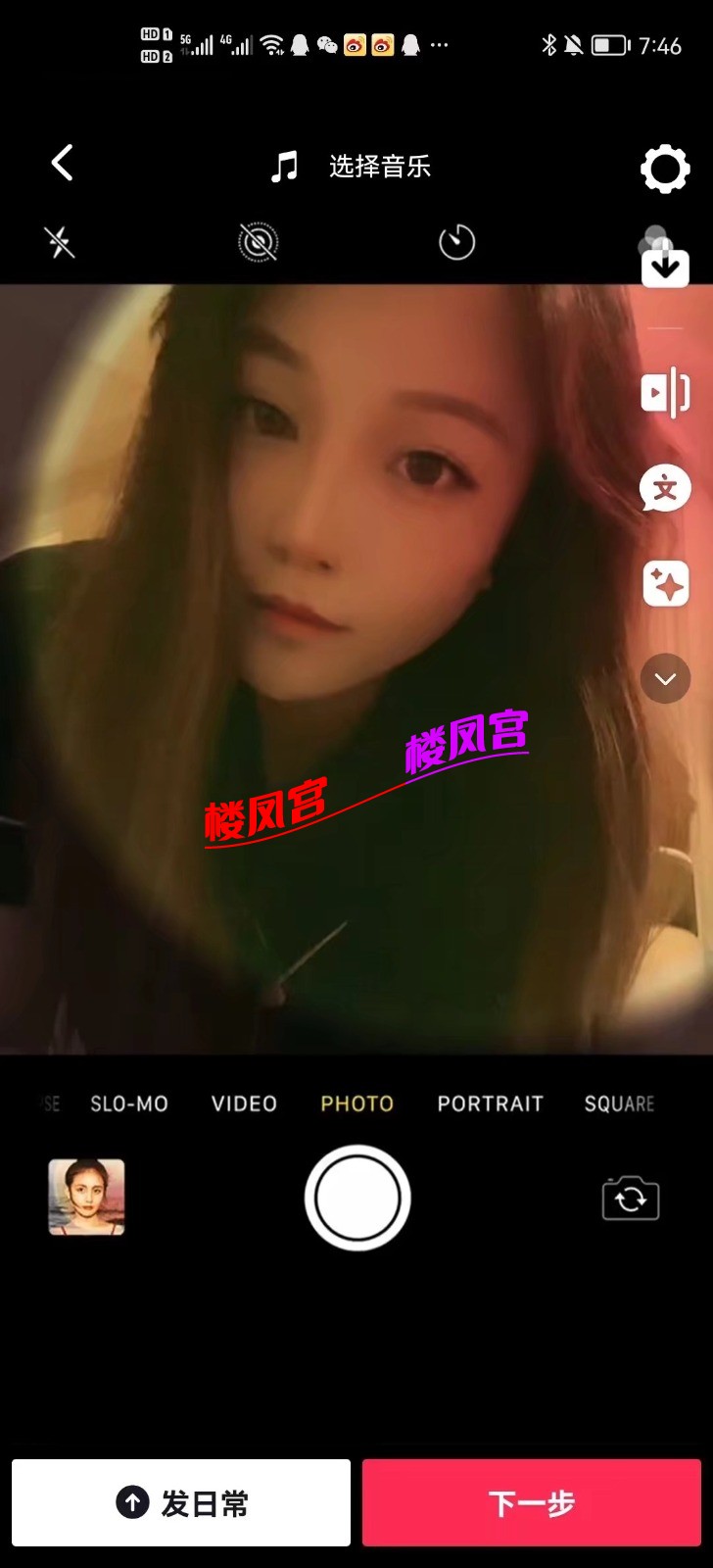Go back using the top-left arrow

pyautogui.click(x=63, y=164)
